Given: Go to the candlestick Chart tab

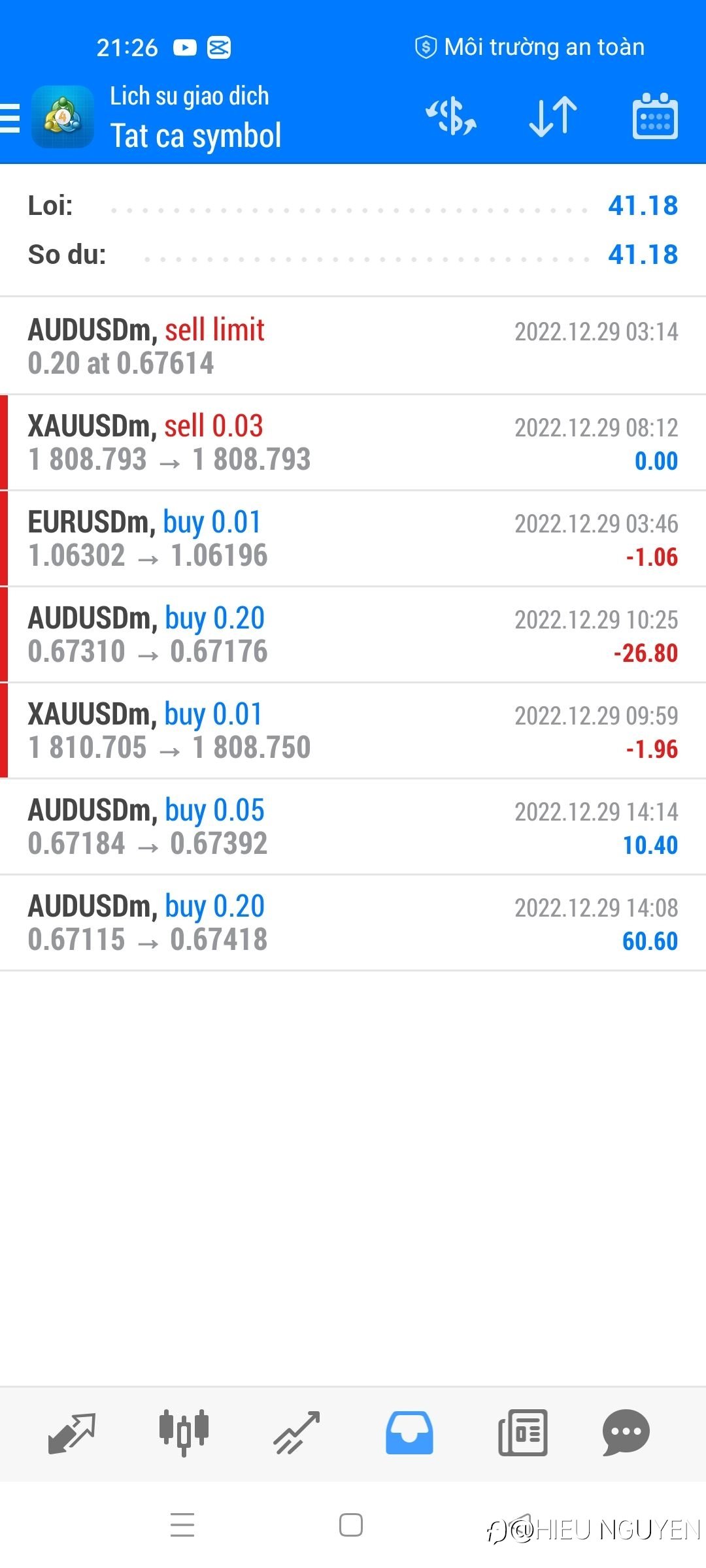Looking at the screenshot, I should (184, 1433).
